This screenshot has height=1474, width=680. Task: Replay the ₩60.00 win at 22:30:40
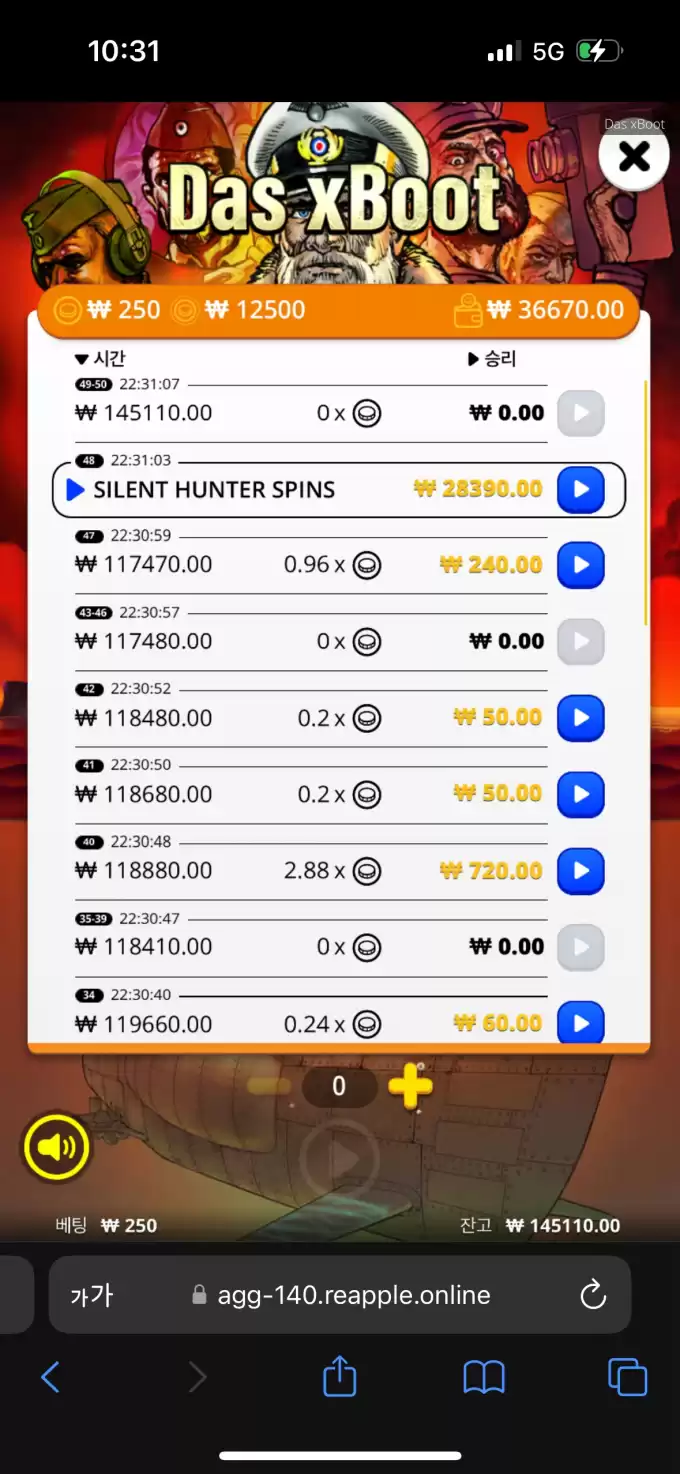pyautogui.click(x=580, y=1022)
